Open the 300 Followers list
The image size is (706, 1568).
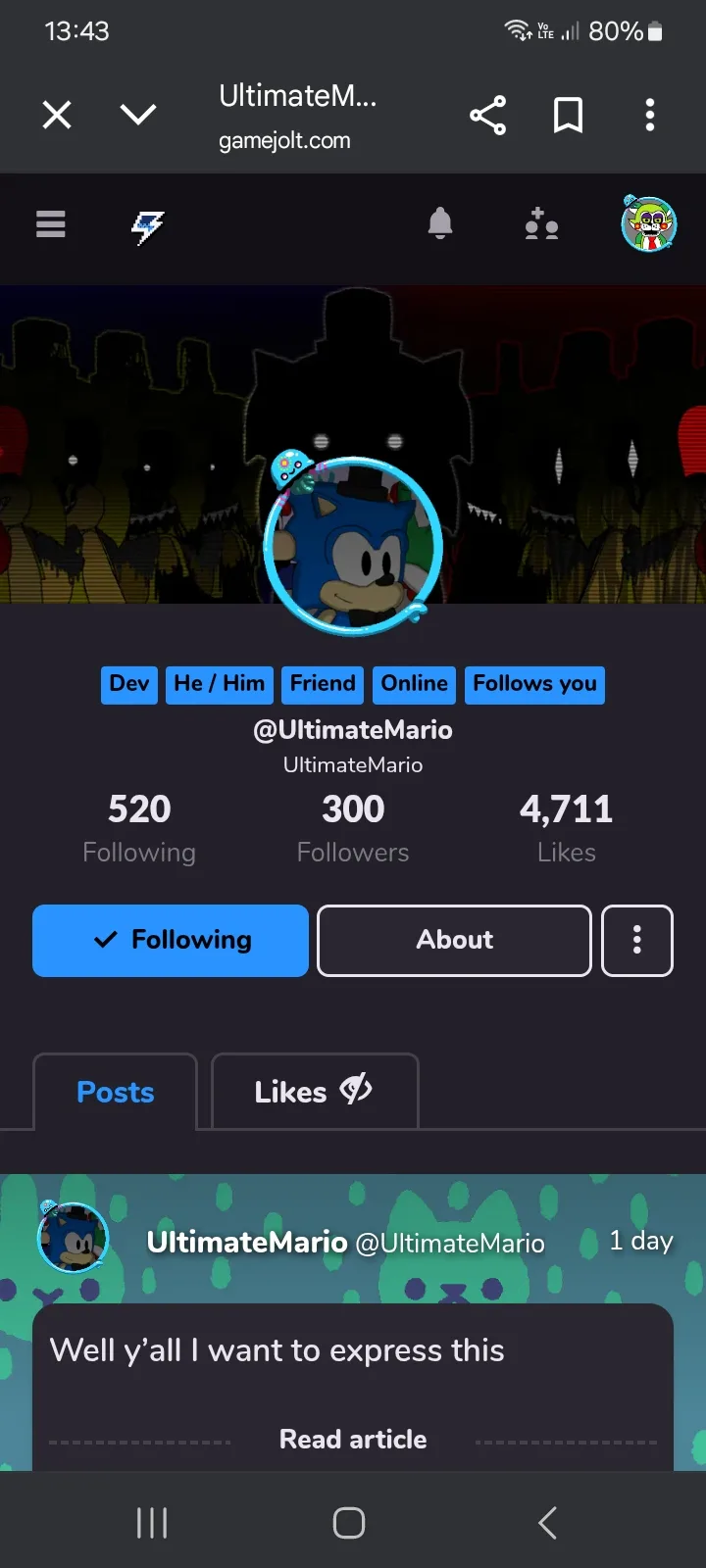click(353, 828)
